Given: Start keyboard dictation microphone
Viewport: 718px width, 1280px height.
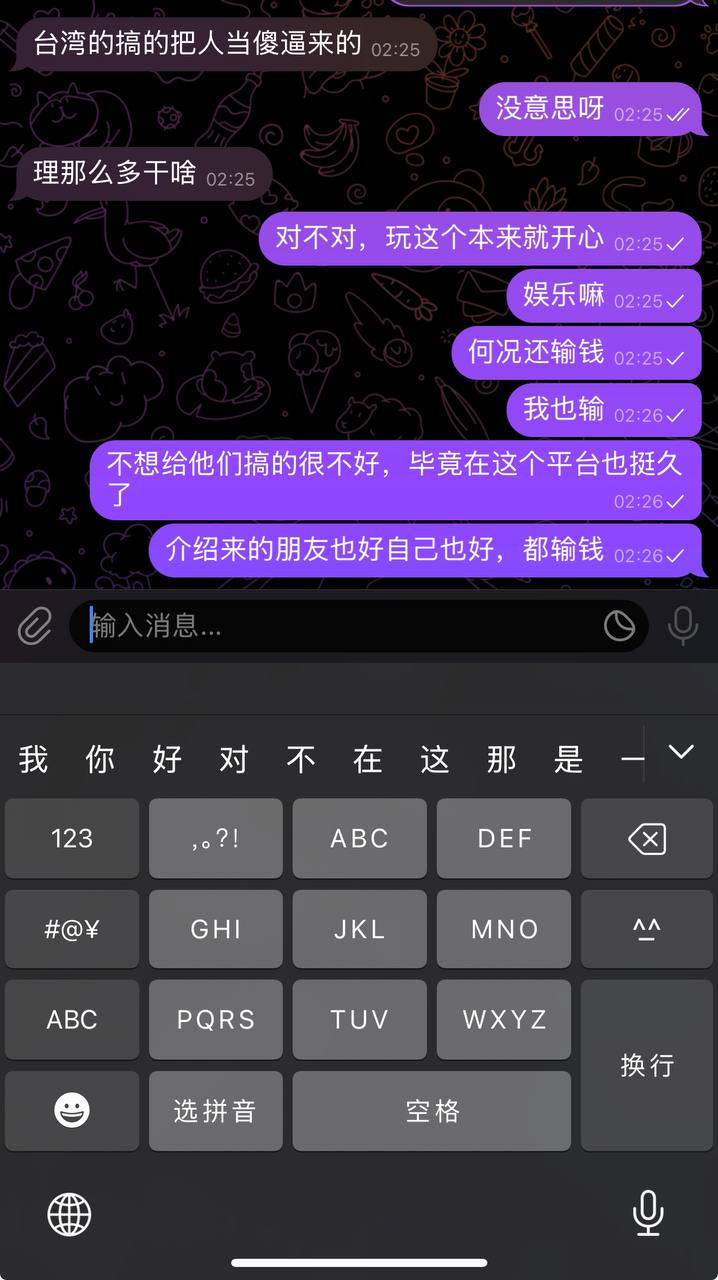Looking at the screenshot, I should click(x=648, y=1213).
